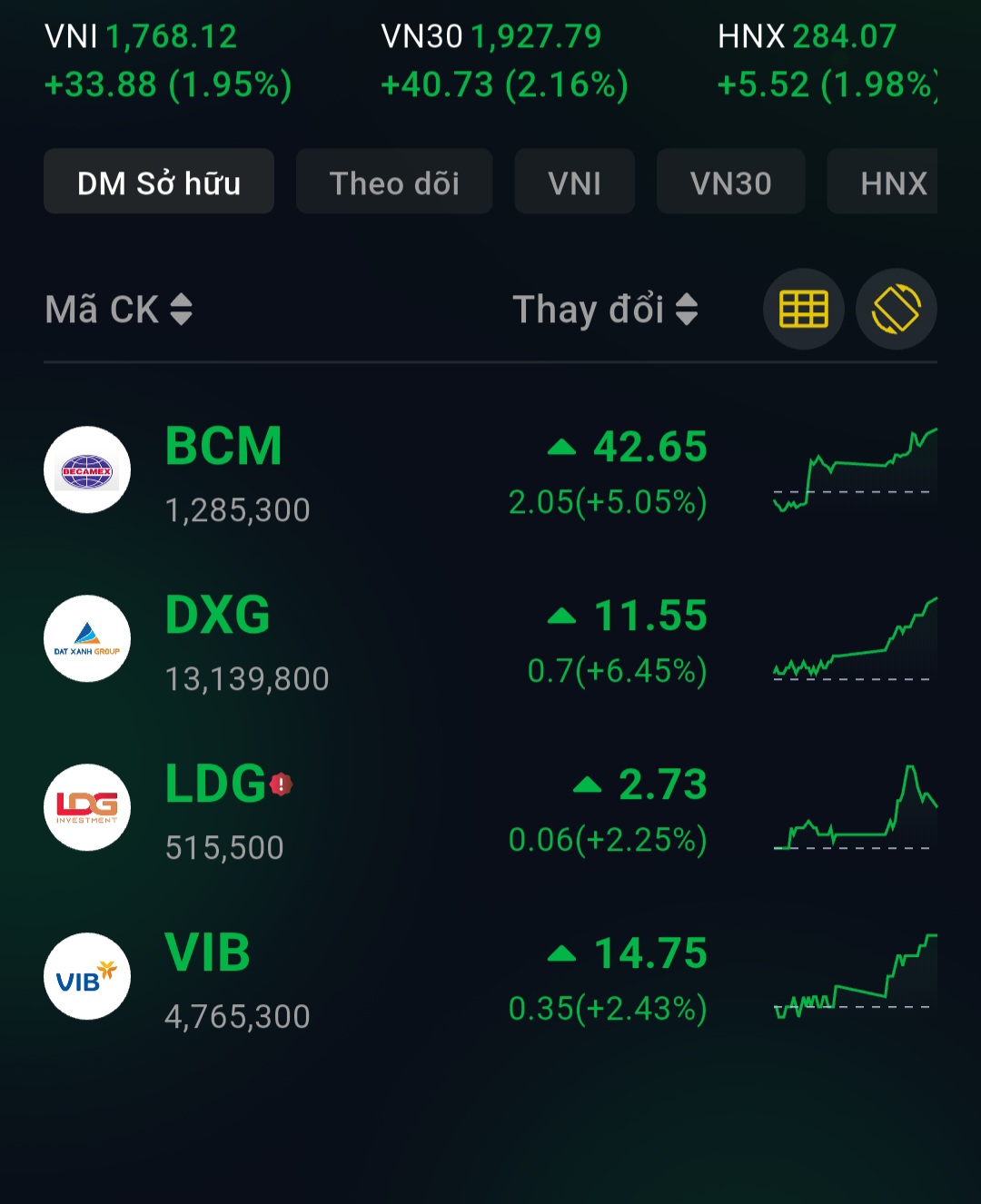This screenshot has height=1204, width=981.
Task: Sort the list by Mã CK
Action: (119, 310)
